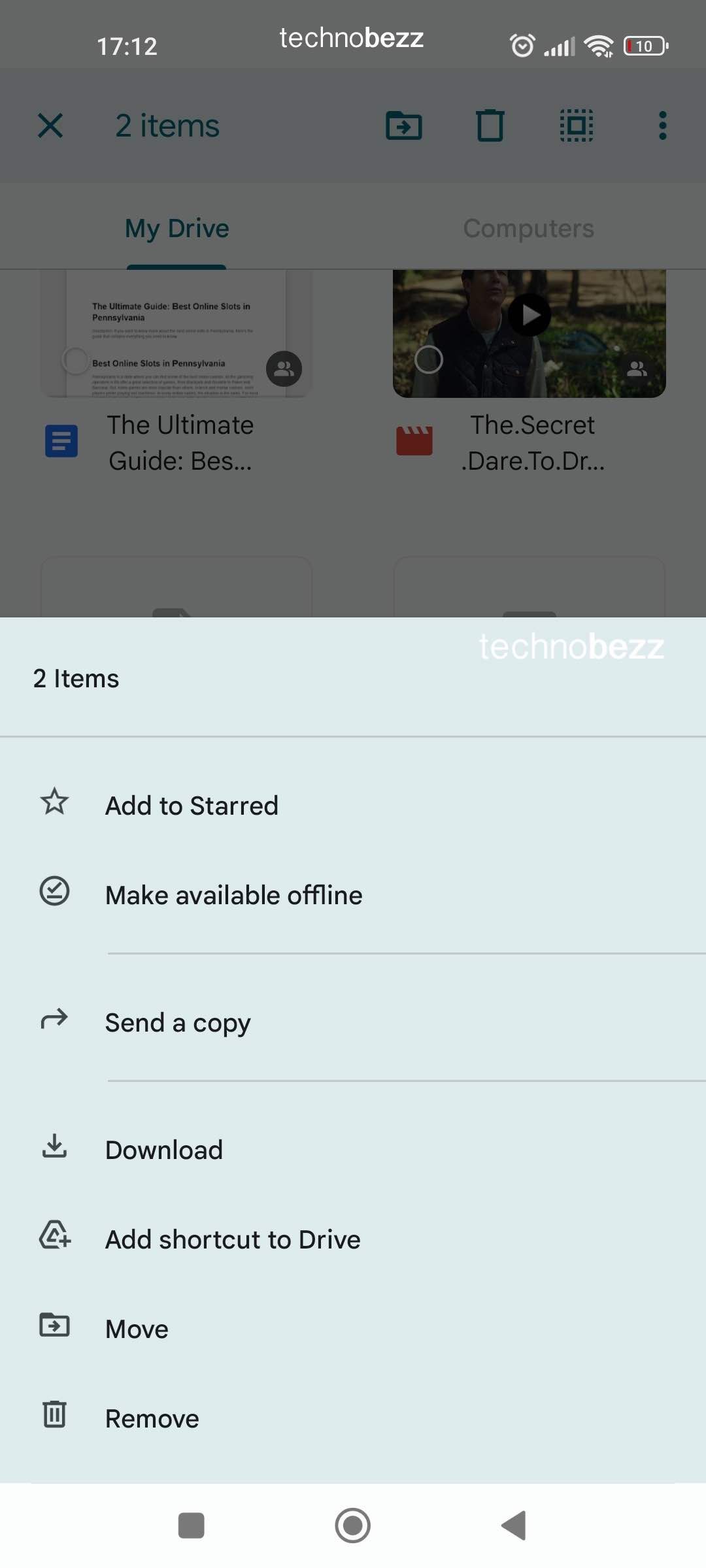Tap the trash icon in the top bar
Viewport: 706px width, 1568px height.
[x=490, y=125]
